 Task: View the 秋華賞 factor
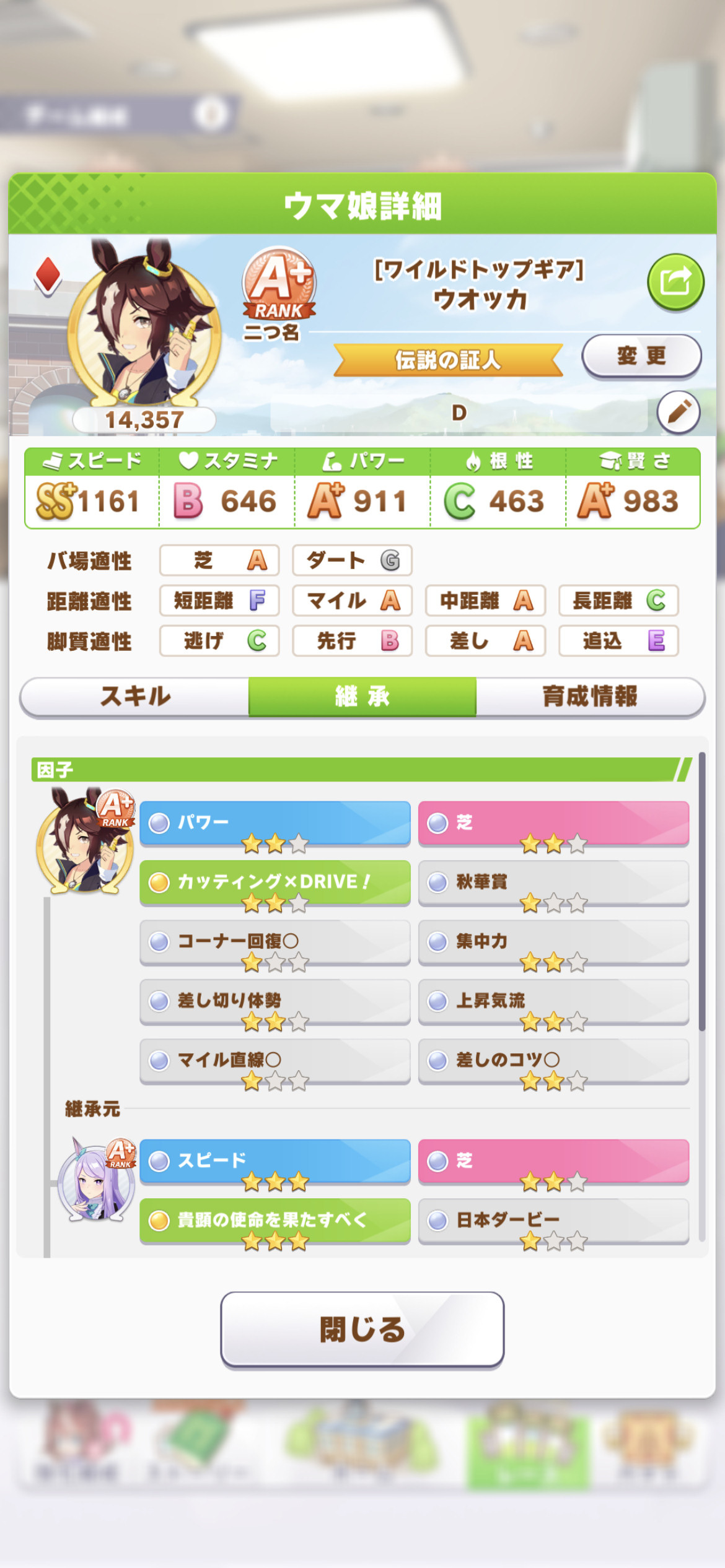pyautogui.click(x=553, y=882)
